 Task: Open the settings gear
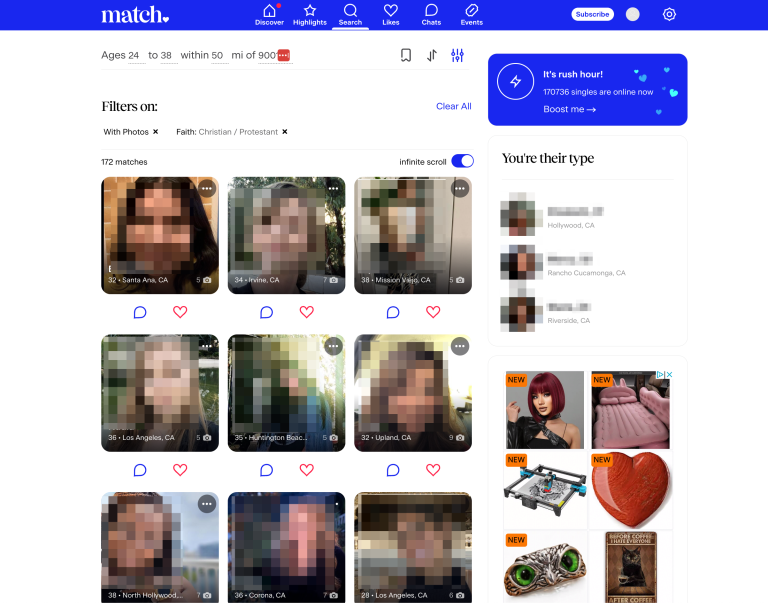(x=669, y=14)
